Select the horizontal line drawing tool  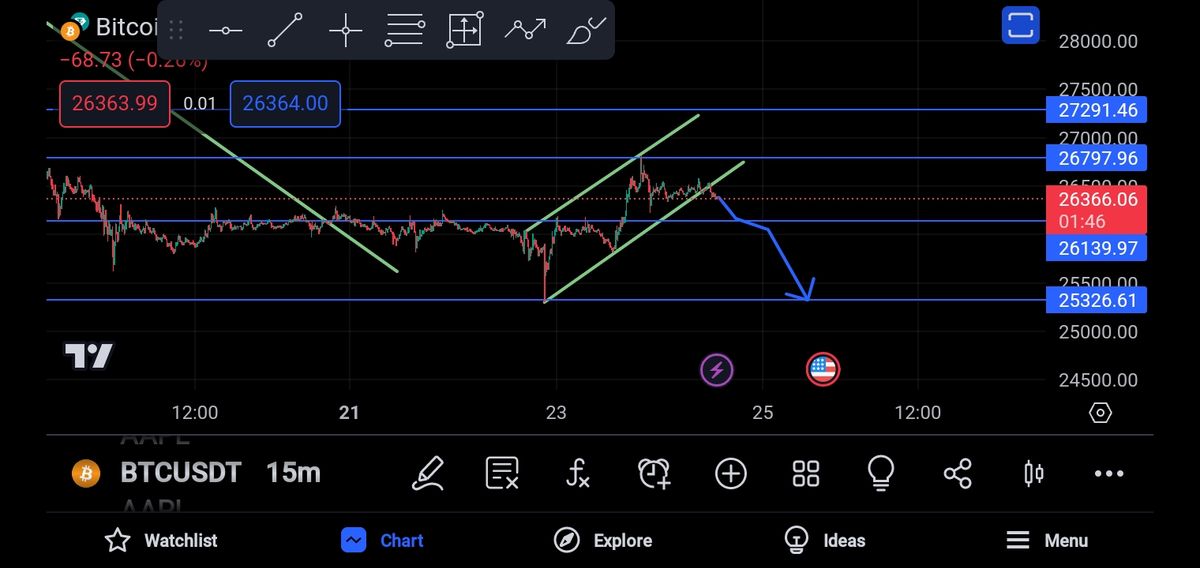point(225,30)
